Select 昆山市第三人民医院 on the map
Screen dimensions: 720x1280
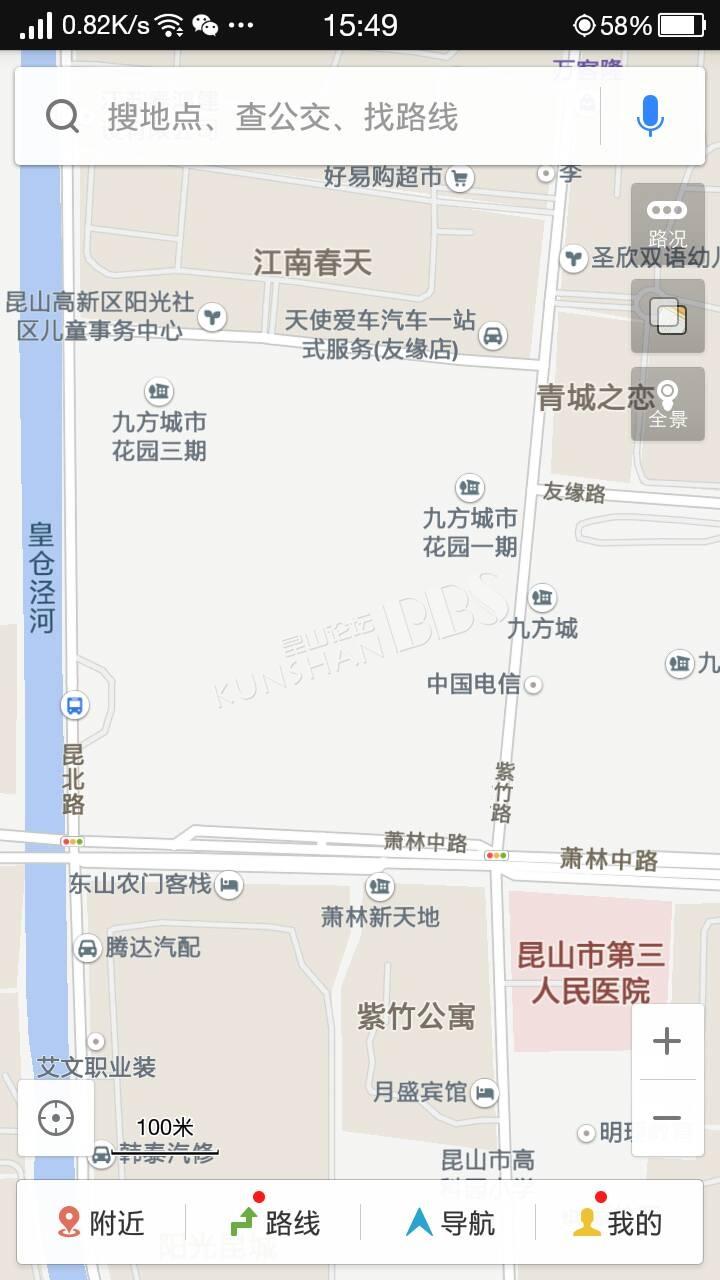point(590,973)
